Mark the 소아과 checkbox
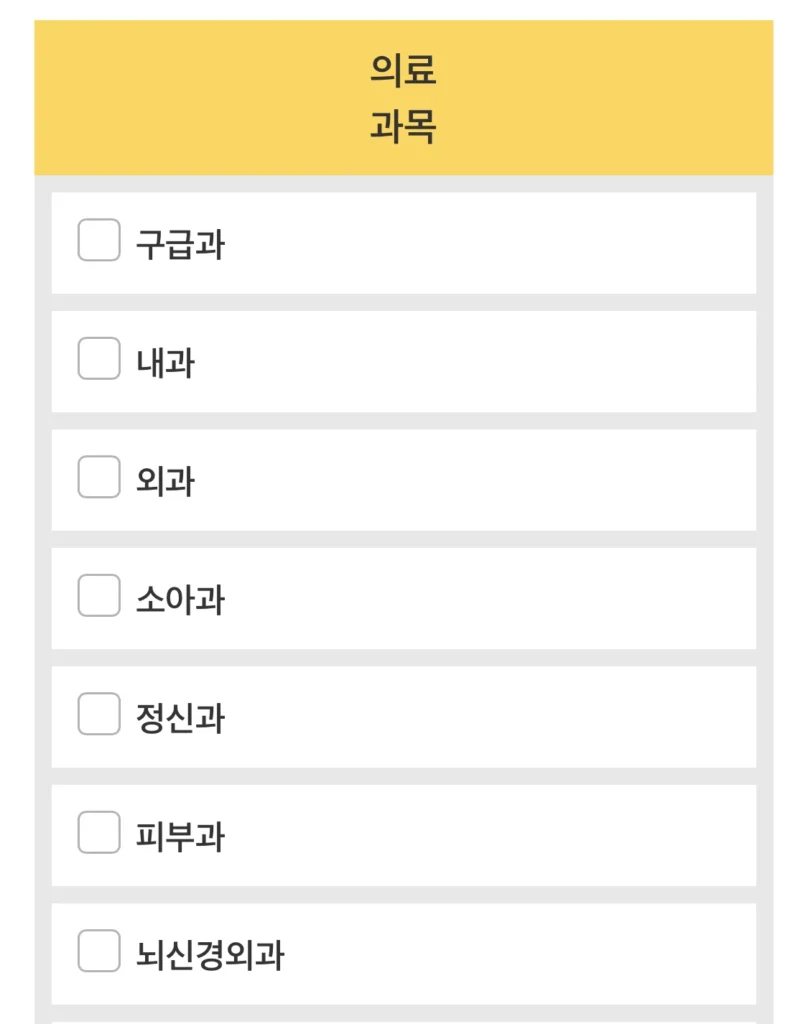 [x=99, y=596]
